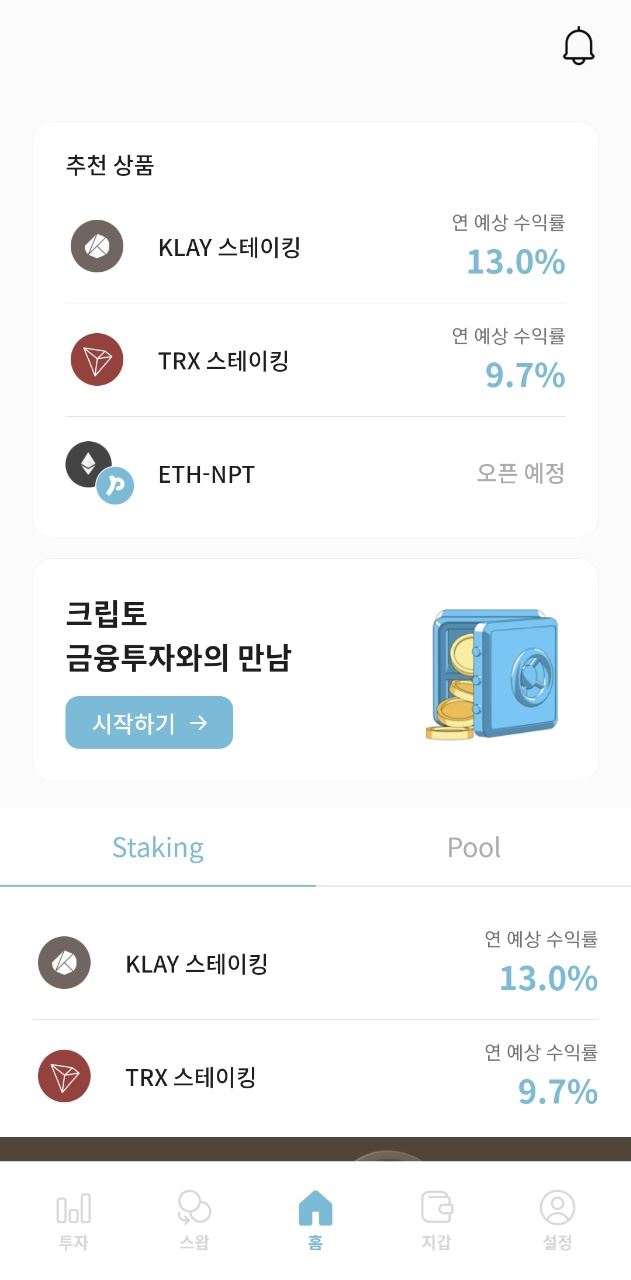Go to the 설정 tab
Image resolution: width=631 pixels, height=1280 pixels.
557,1221
